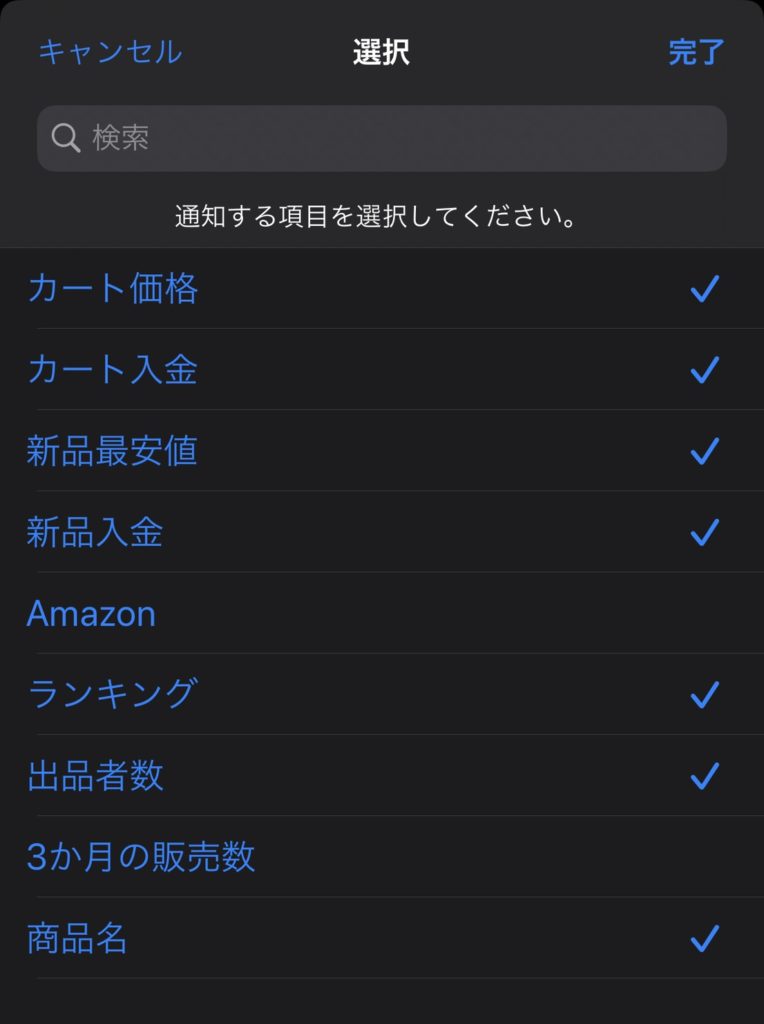Uncheck 出品者数 in the list
Viewport: 764px width, 1024px height.
[382, 775]
